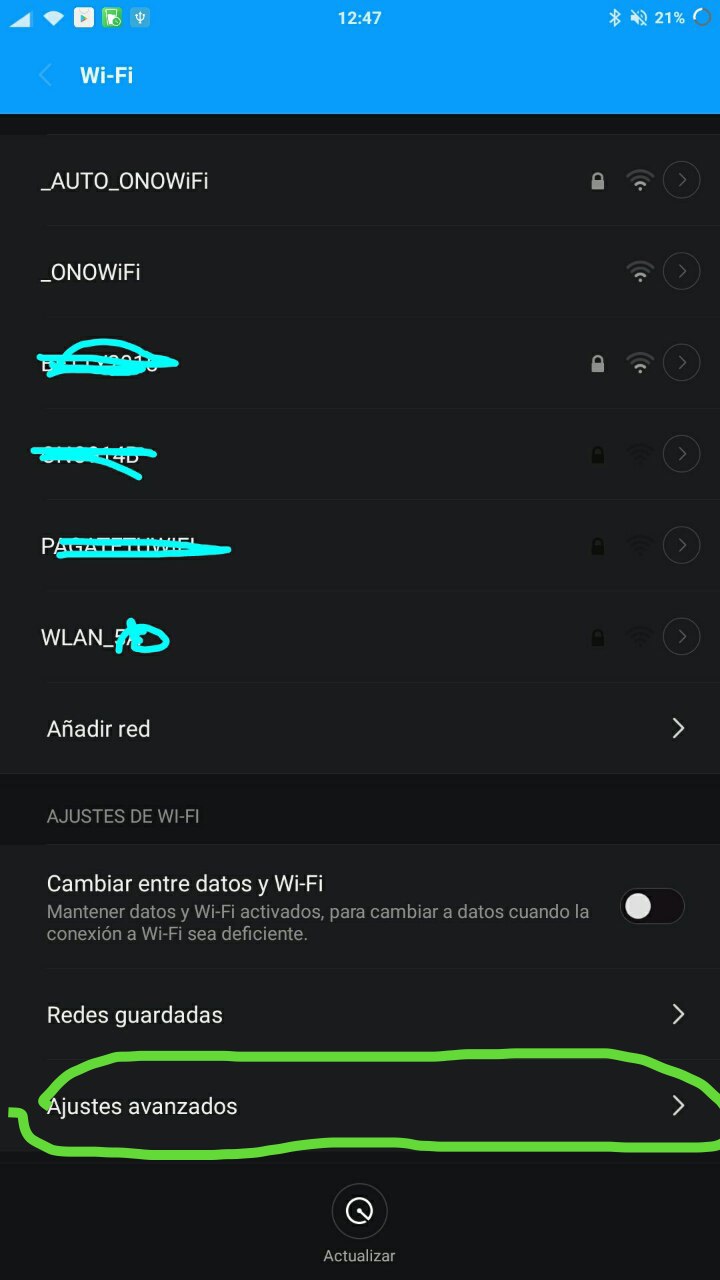Open Redes guardadas

pyautogui.click(x=360, y=1015)
